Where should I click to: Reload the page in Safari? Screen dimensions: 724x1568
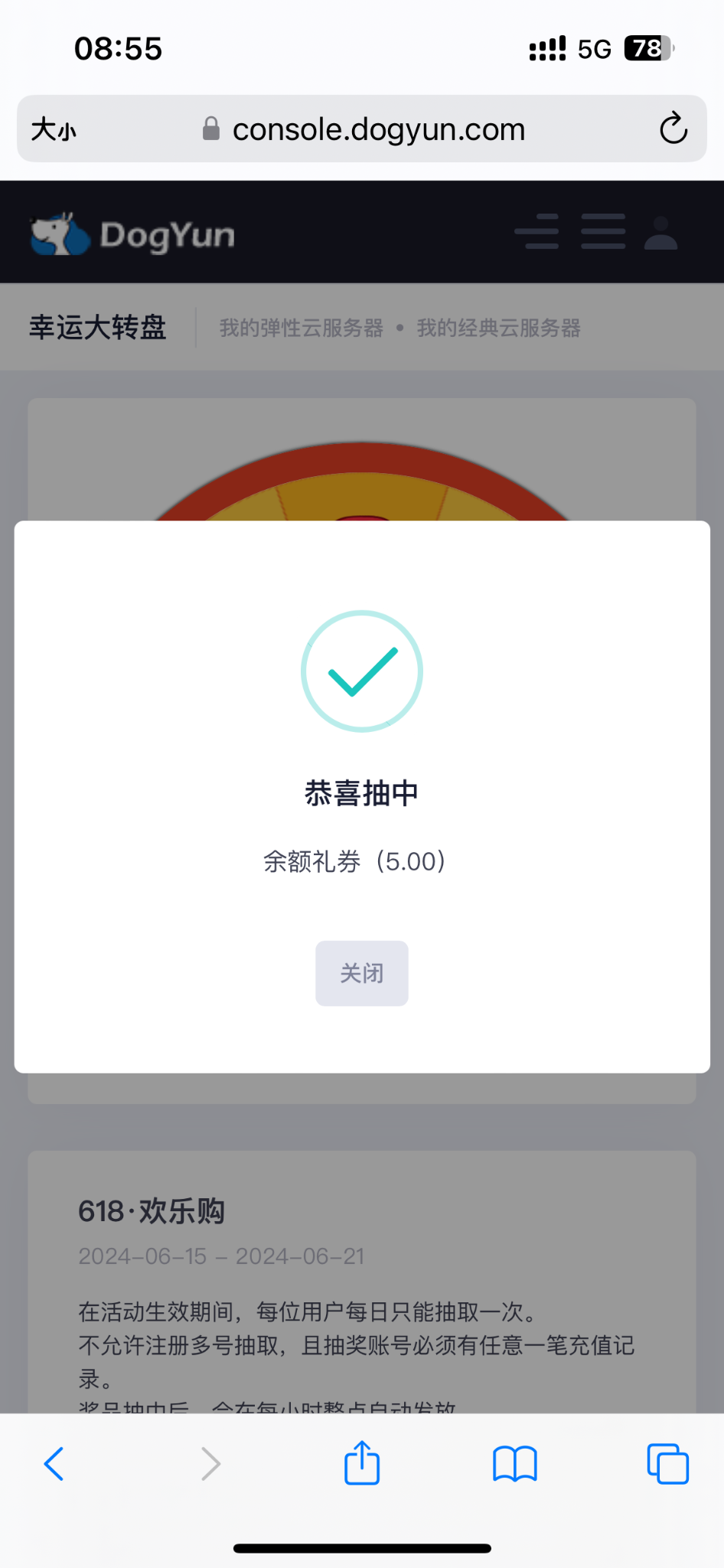coord(673,129)
